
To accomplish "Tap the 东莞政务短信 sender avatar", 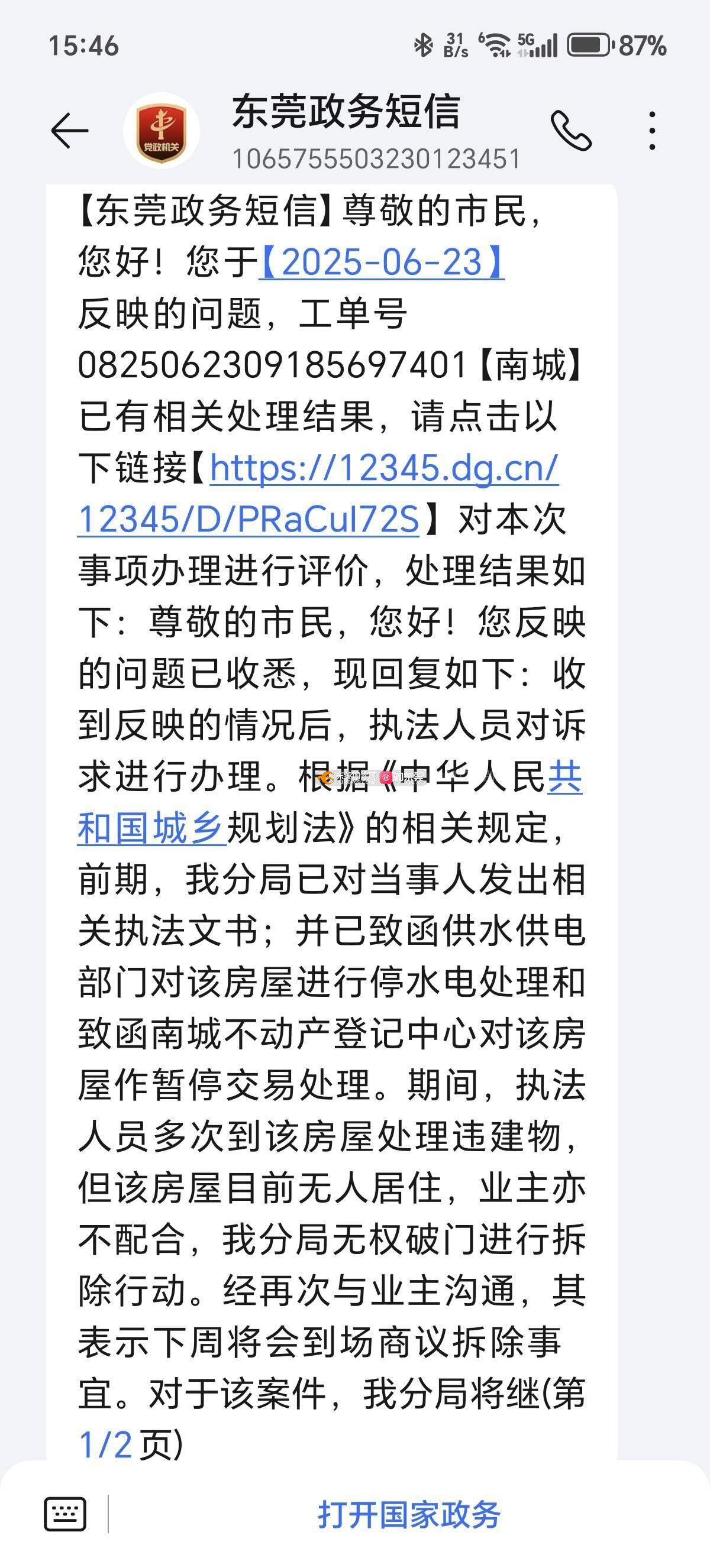I will click(x=162, y=130).
